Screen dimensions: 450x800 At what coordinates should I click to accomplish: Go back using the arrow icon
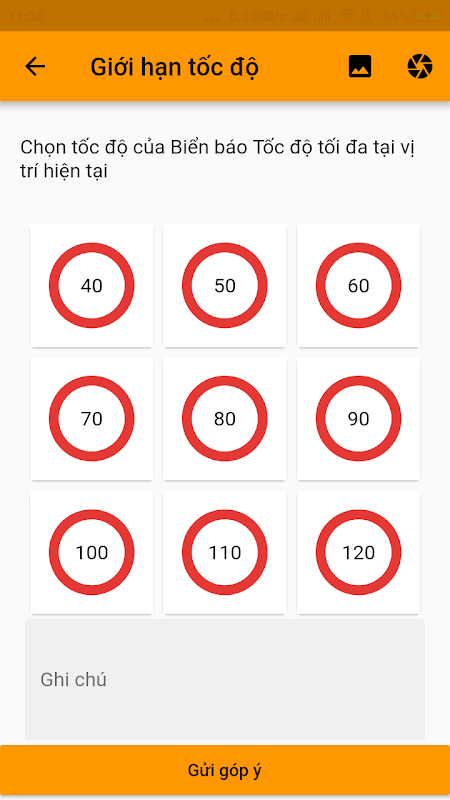(x=35, y=66)
